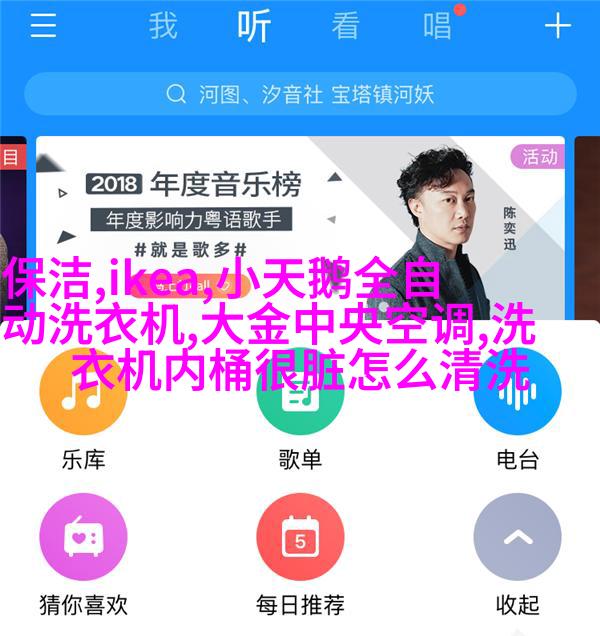600x636 pixels.
Task: Open the hamburger menu
Action: (43, 26)
